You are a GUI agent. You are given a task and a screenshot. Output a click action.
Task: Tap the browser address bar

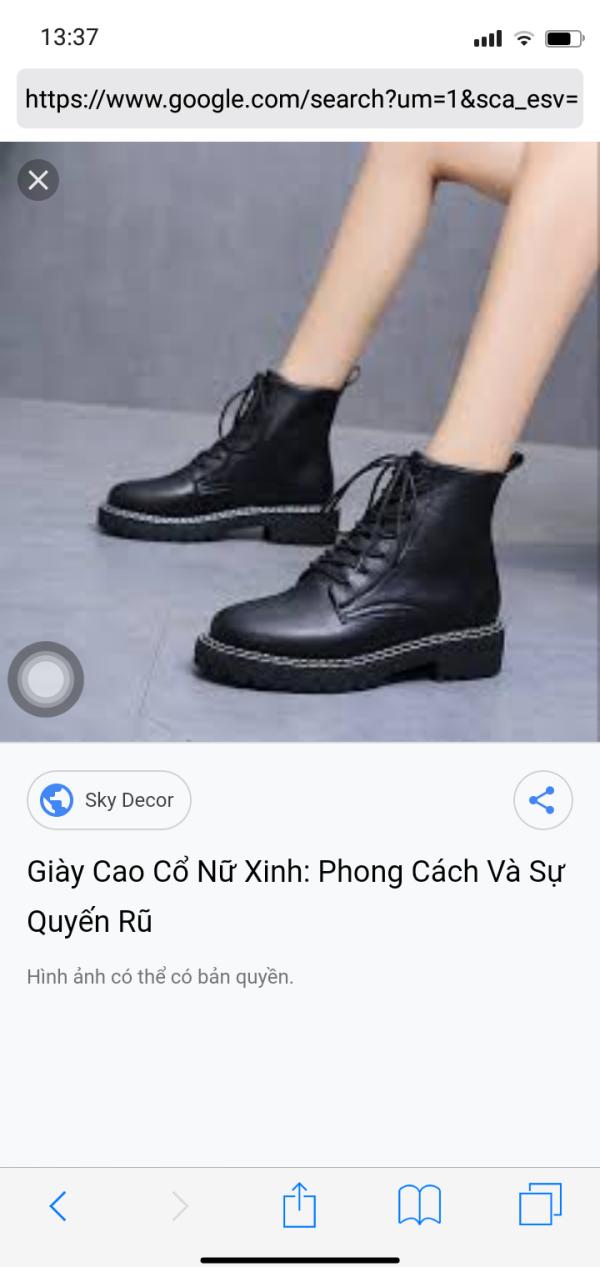pos(300,99)
